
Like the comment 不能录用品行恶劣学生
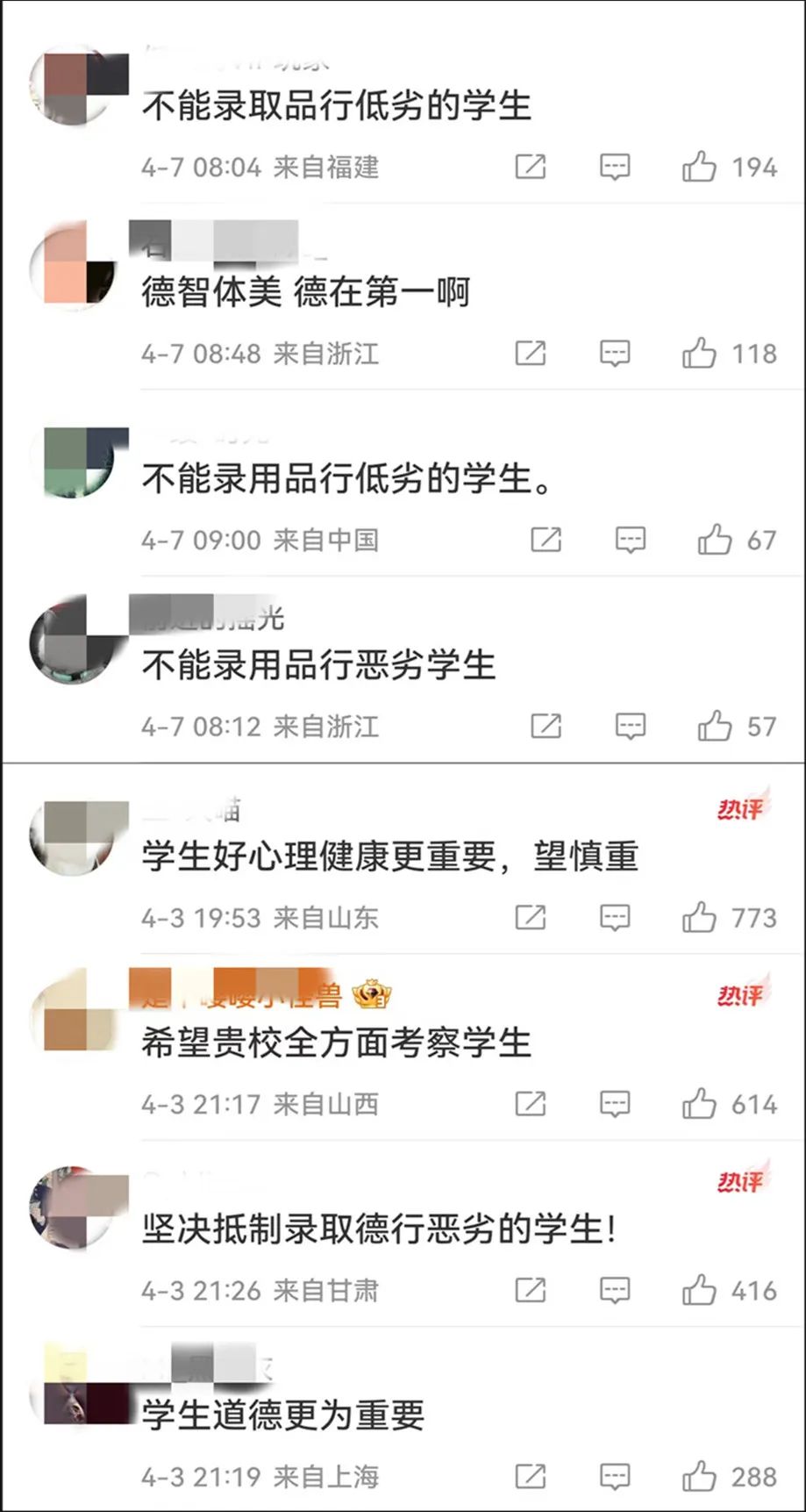pyautogui.click(x=715, y=727)
